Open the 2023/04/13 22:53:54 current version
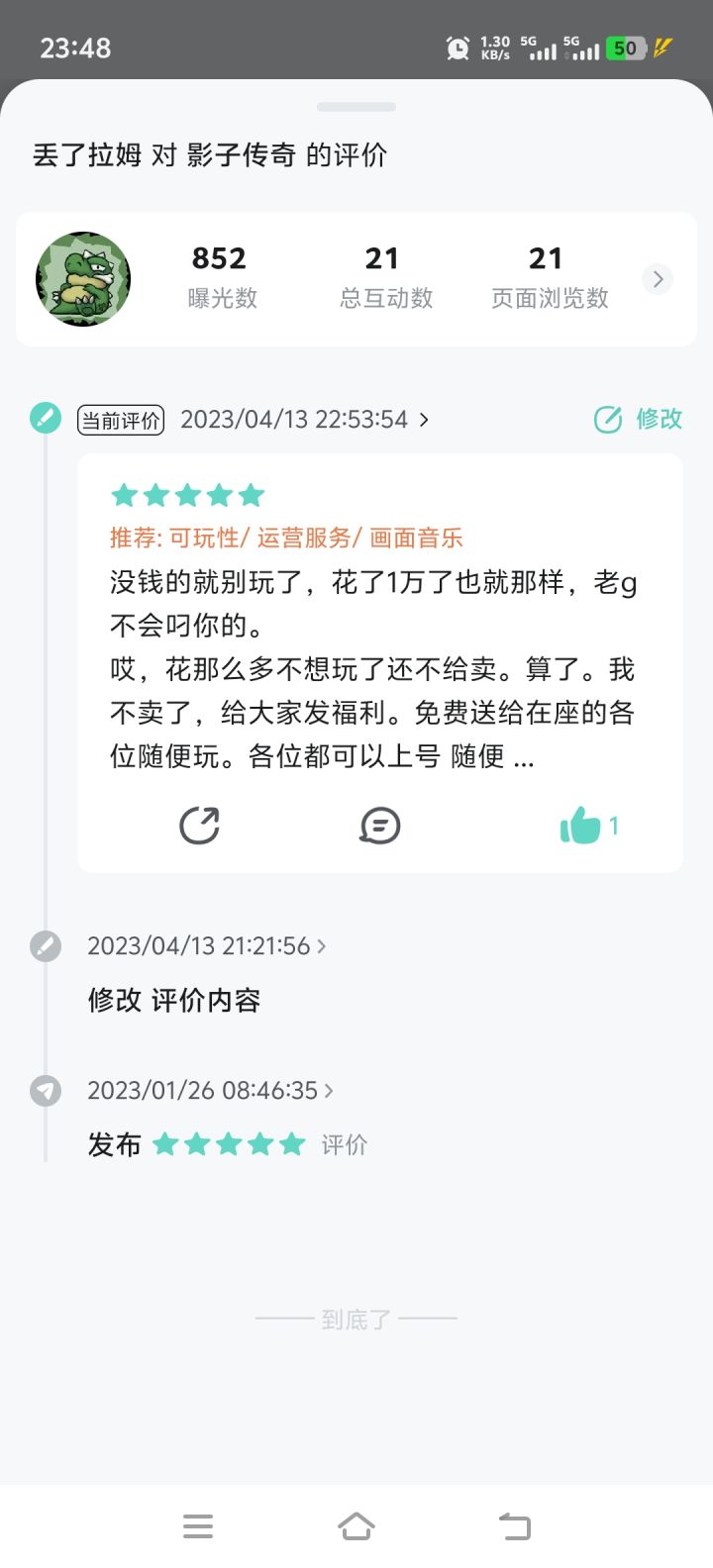Image resolution: width=713 pixels, height=1568 pixels. (304, 420)
